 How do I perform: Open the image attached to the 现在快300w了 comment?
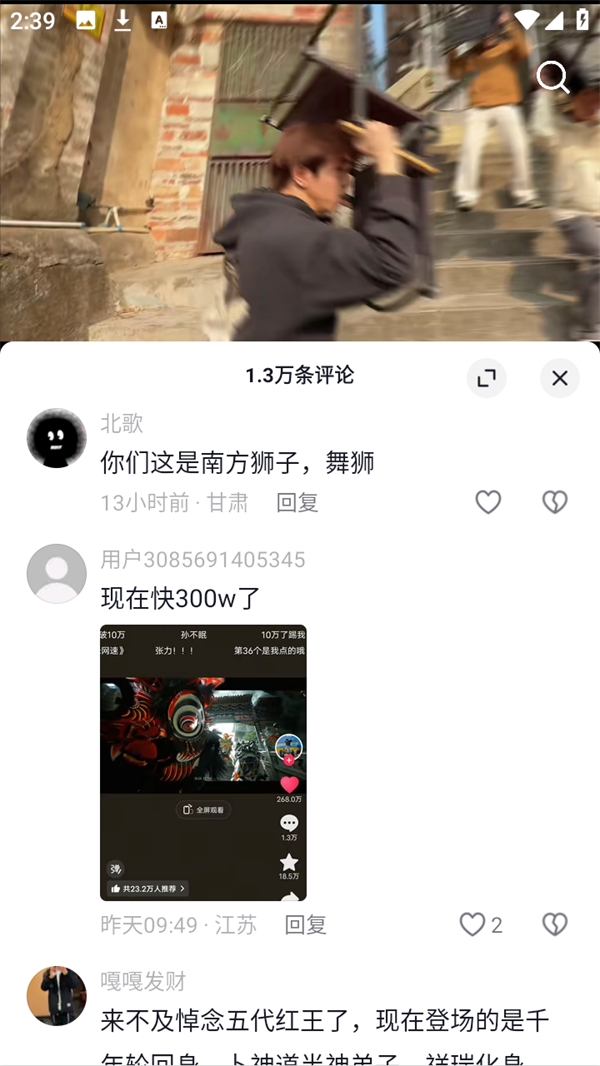(203, 762)
